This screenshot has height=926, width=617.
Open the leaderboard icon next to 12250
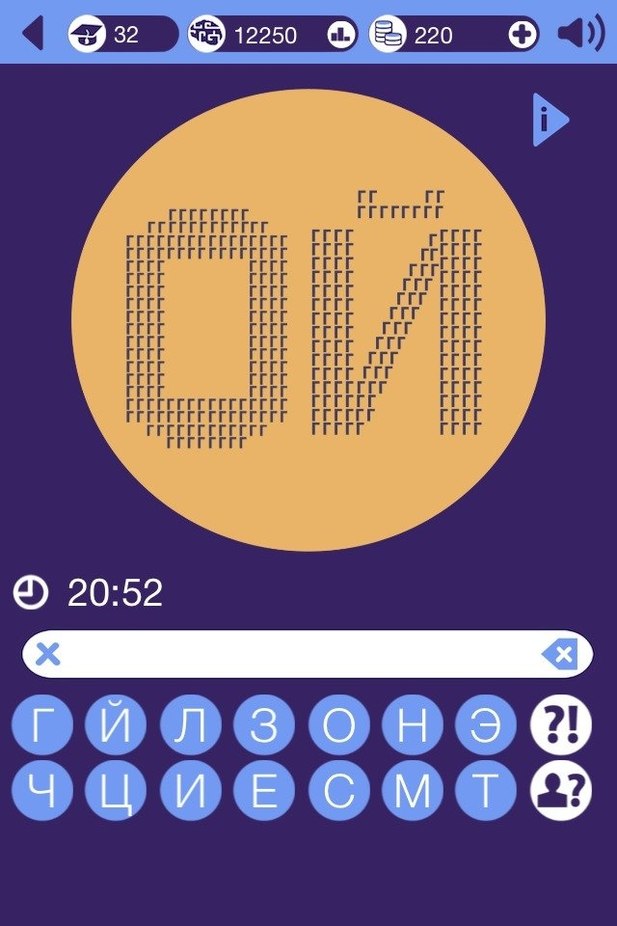click(x=342, y=35)
